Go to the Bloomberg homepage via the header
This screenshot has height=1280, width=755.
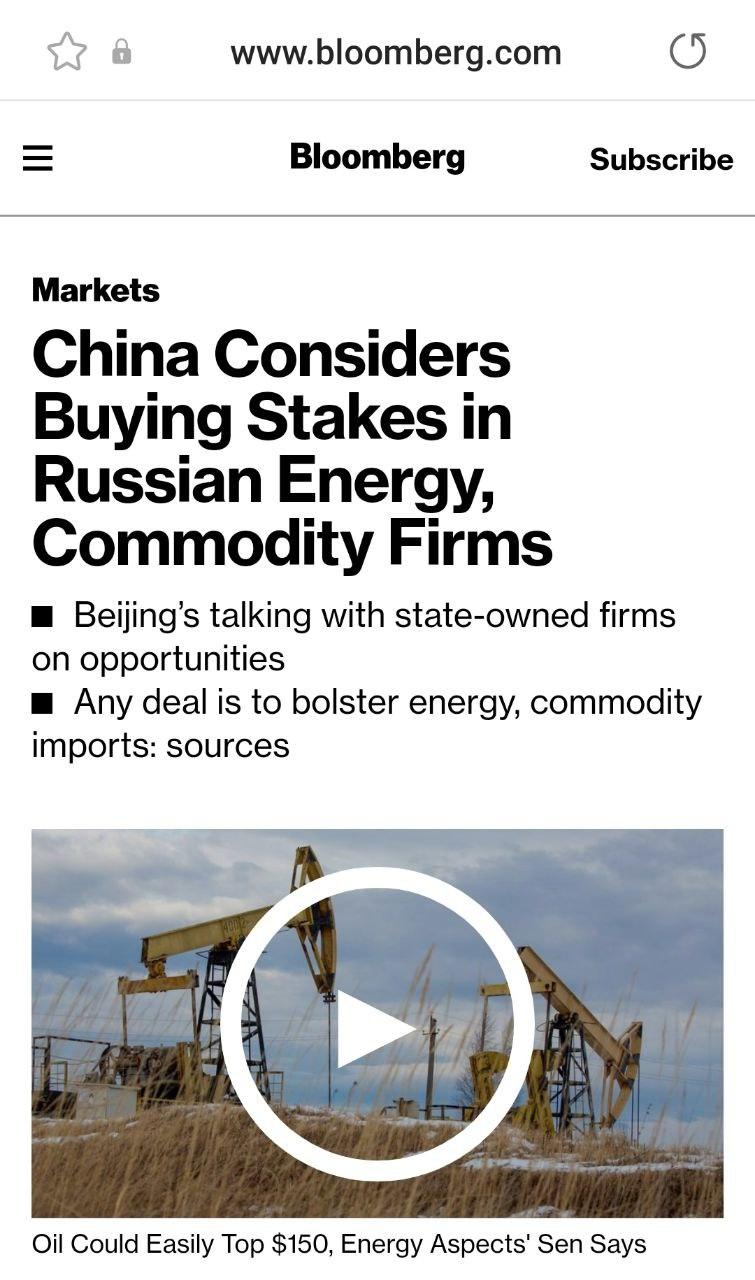coord(377,157)
